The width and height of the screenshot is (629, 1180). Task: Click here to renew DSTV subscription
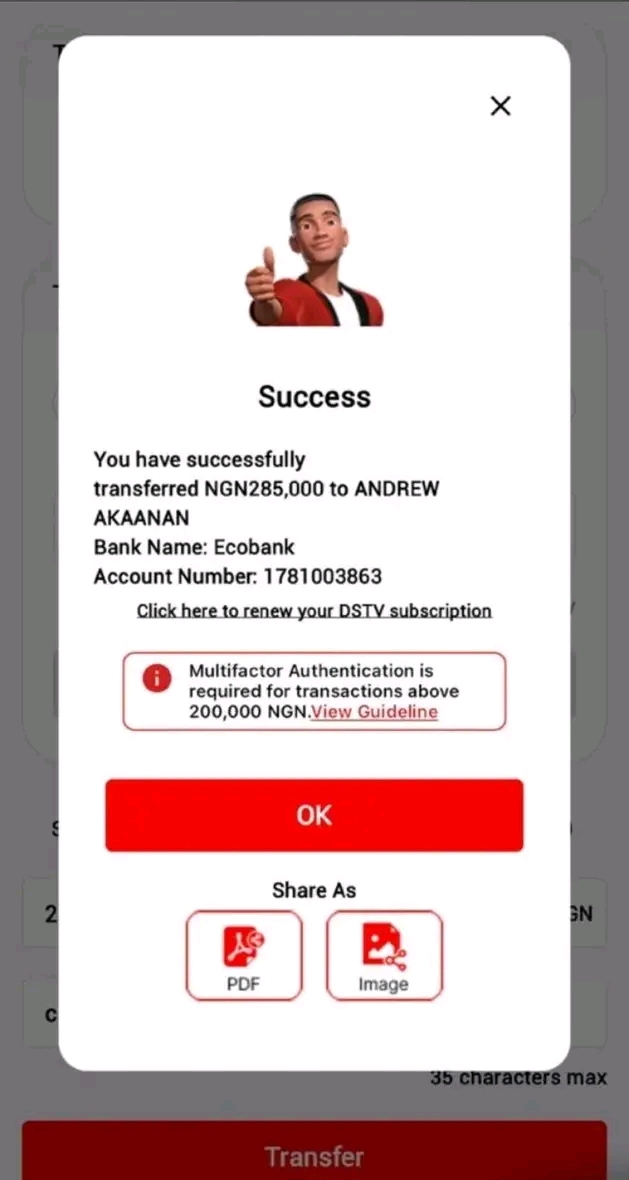(314, 610)
